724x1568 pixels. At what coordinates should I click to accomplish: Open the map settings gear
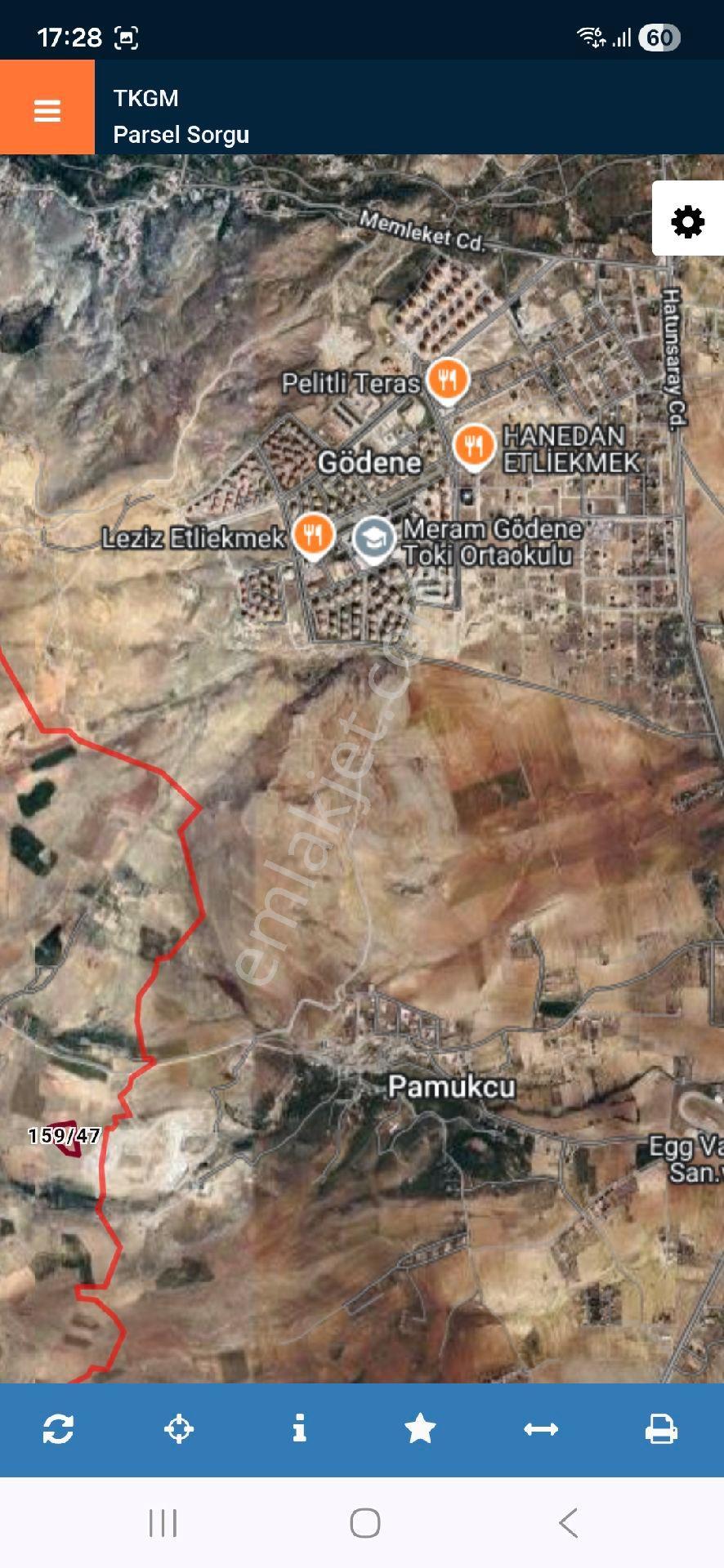point(687,220)
